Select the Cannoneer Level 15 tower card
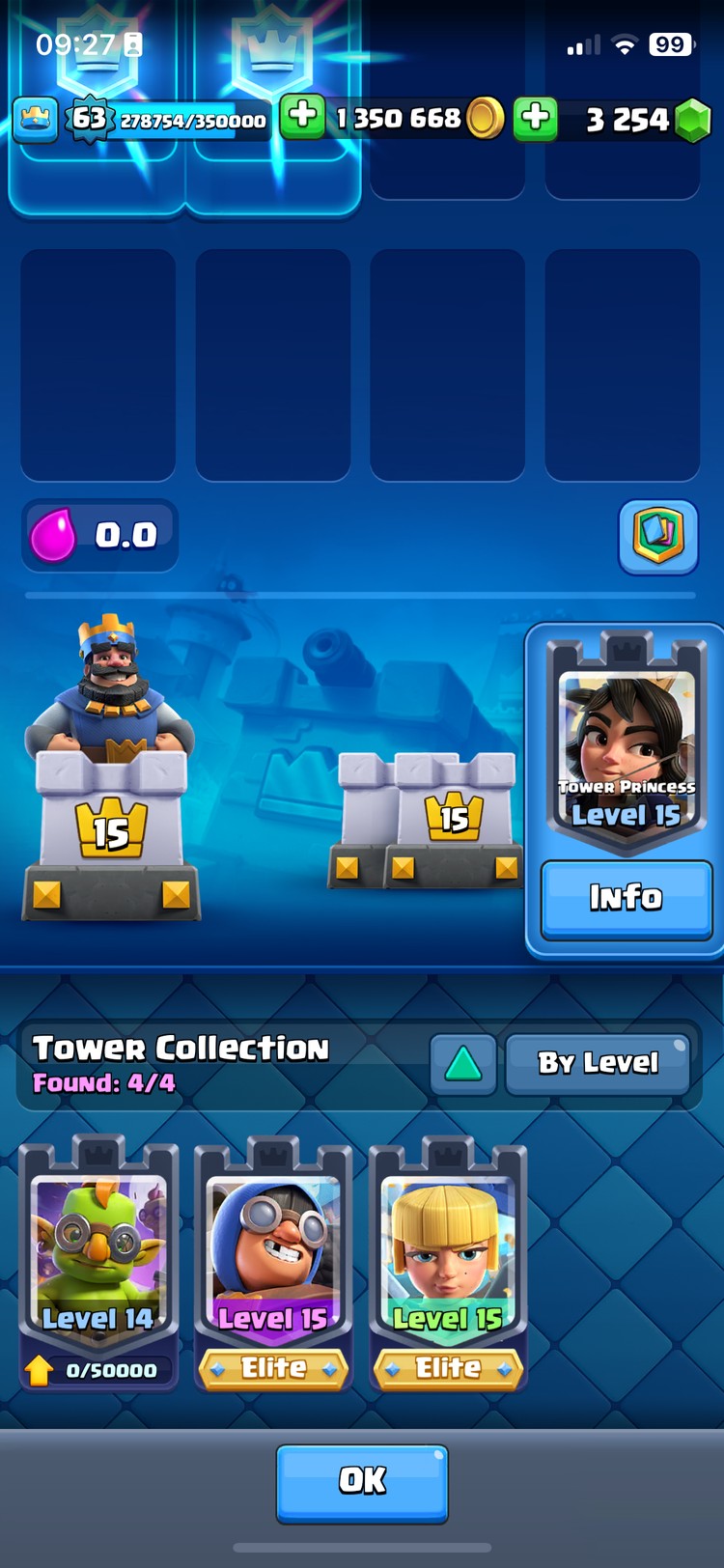724x1568 pixels. pyautogui.click(x=273, y=1255)
